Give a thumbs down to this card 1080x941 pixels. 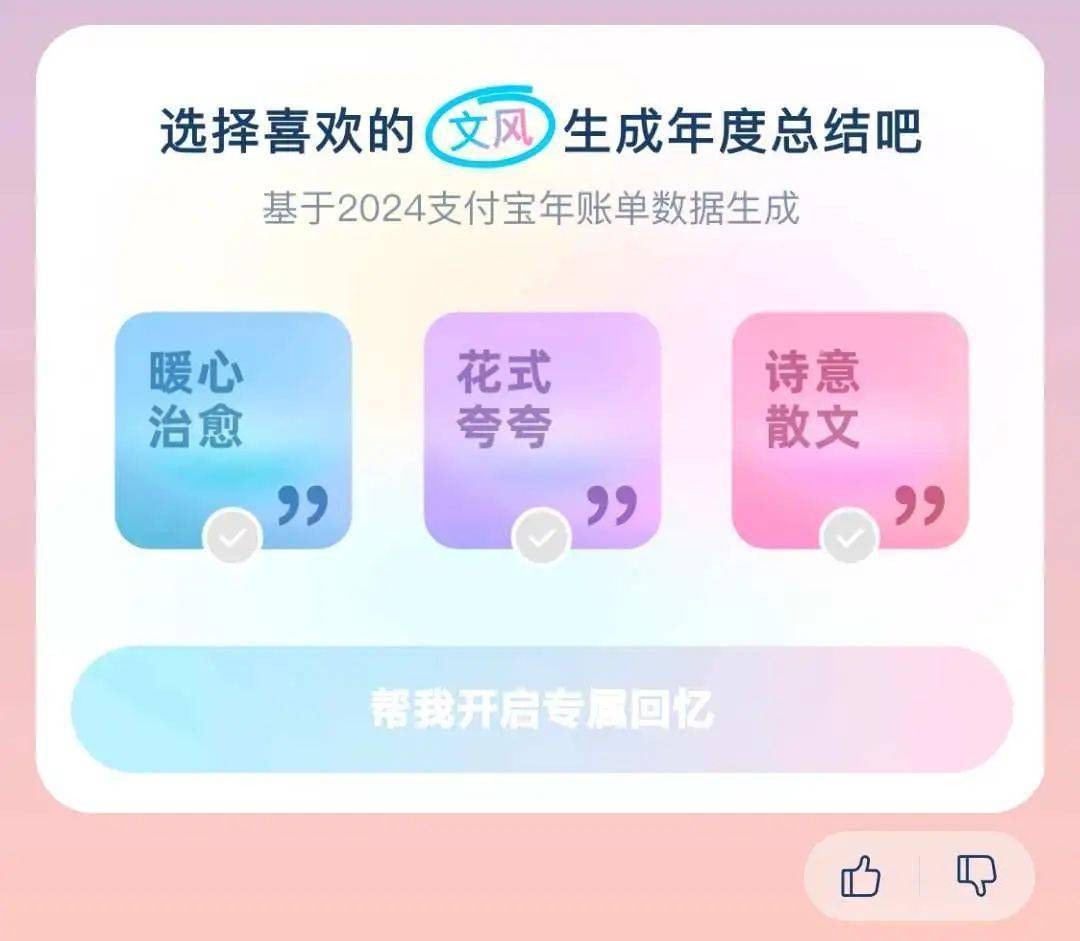[976, 877]
